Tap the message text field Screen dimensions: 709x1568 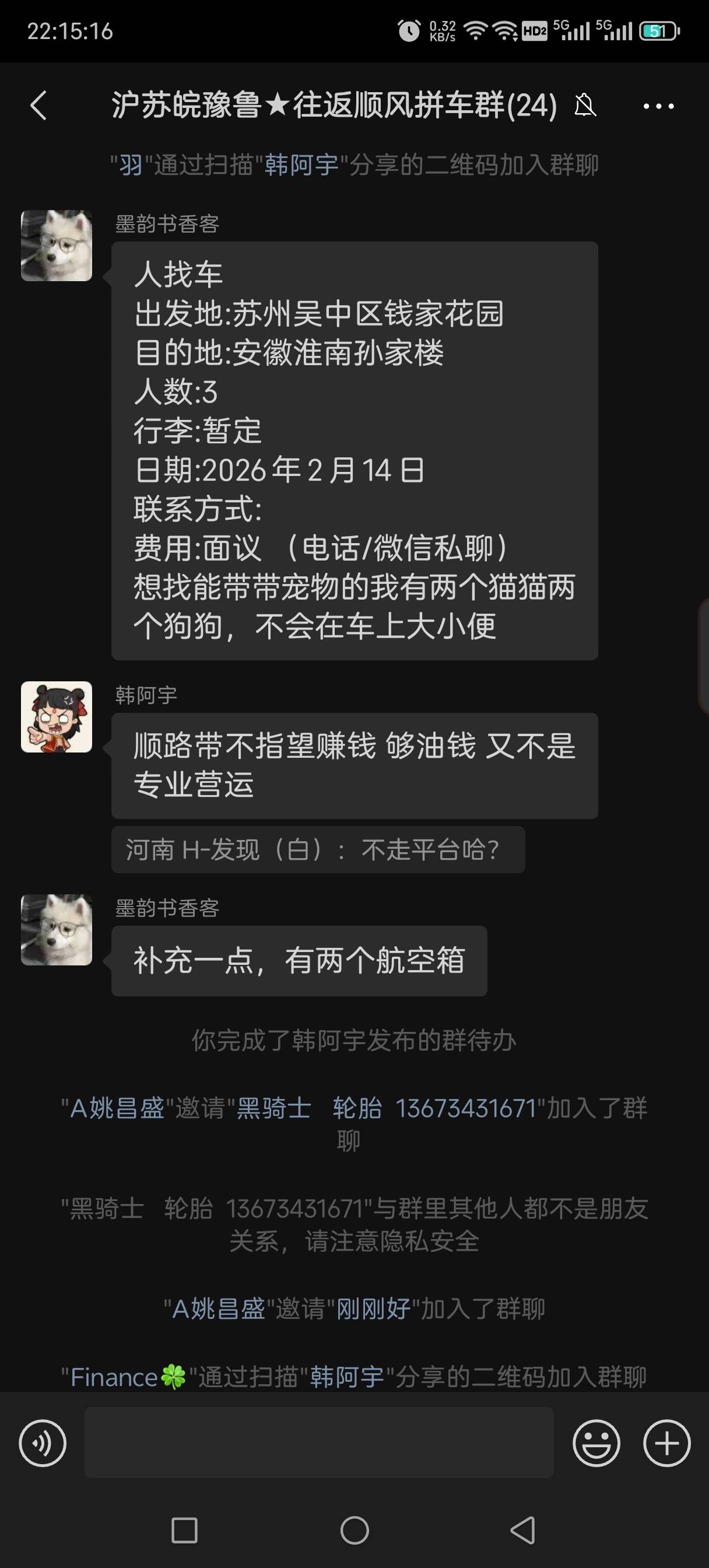[319, 1443]
